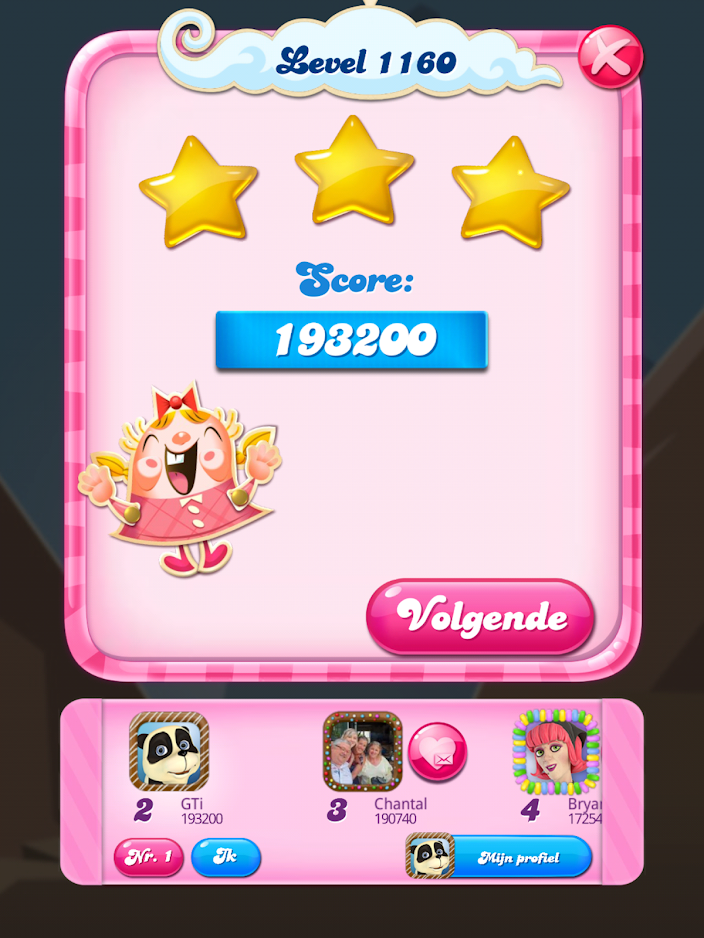This screenshot has height=938, width=704.
Task: View GTi's leaderboard avatar
Action: (169, 752)
